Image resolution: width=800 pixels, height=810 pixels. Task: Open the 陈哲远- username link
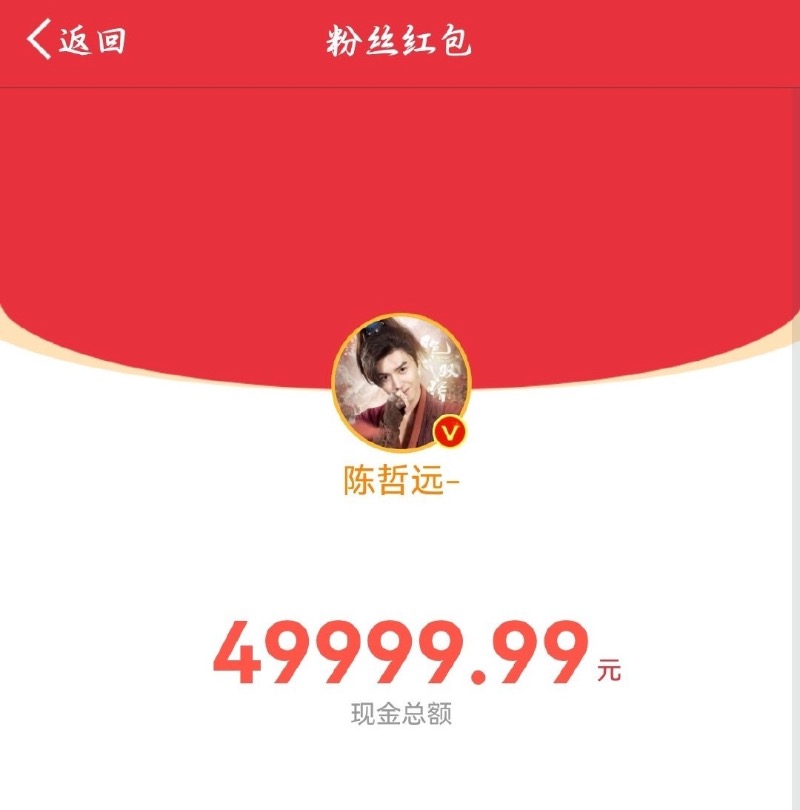click(x=401, y=481)
